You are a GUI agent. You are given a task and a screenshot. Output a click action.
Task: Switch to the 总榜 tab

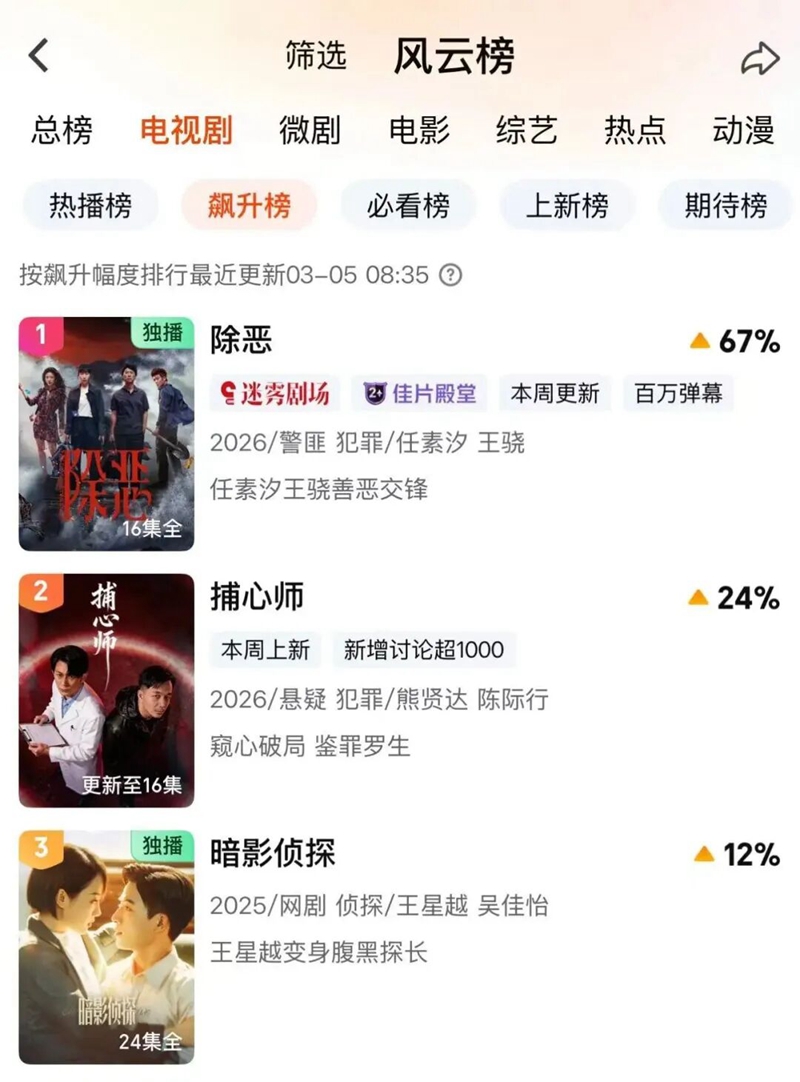click(62, 130)
